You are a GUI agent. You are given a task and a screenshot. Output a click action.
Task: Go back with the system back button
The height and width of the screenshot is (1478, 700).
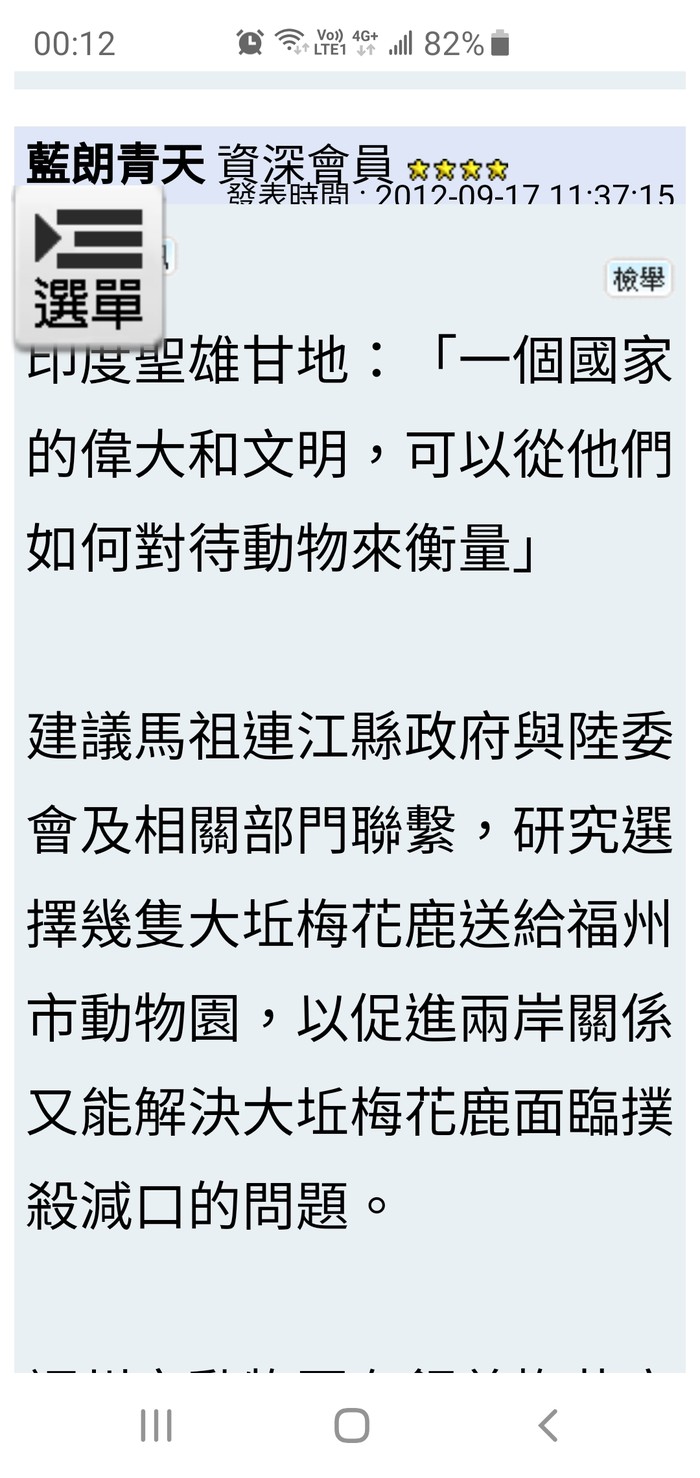547,1425
